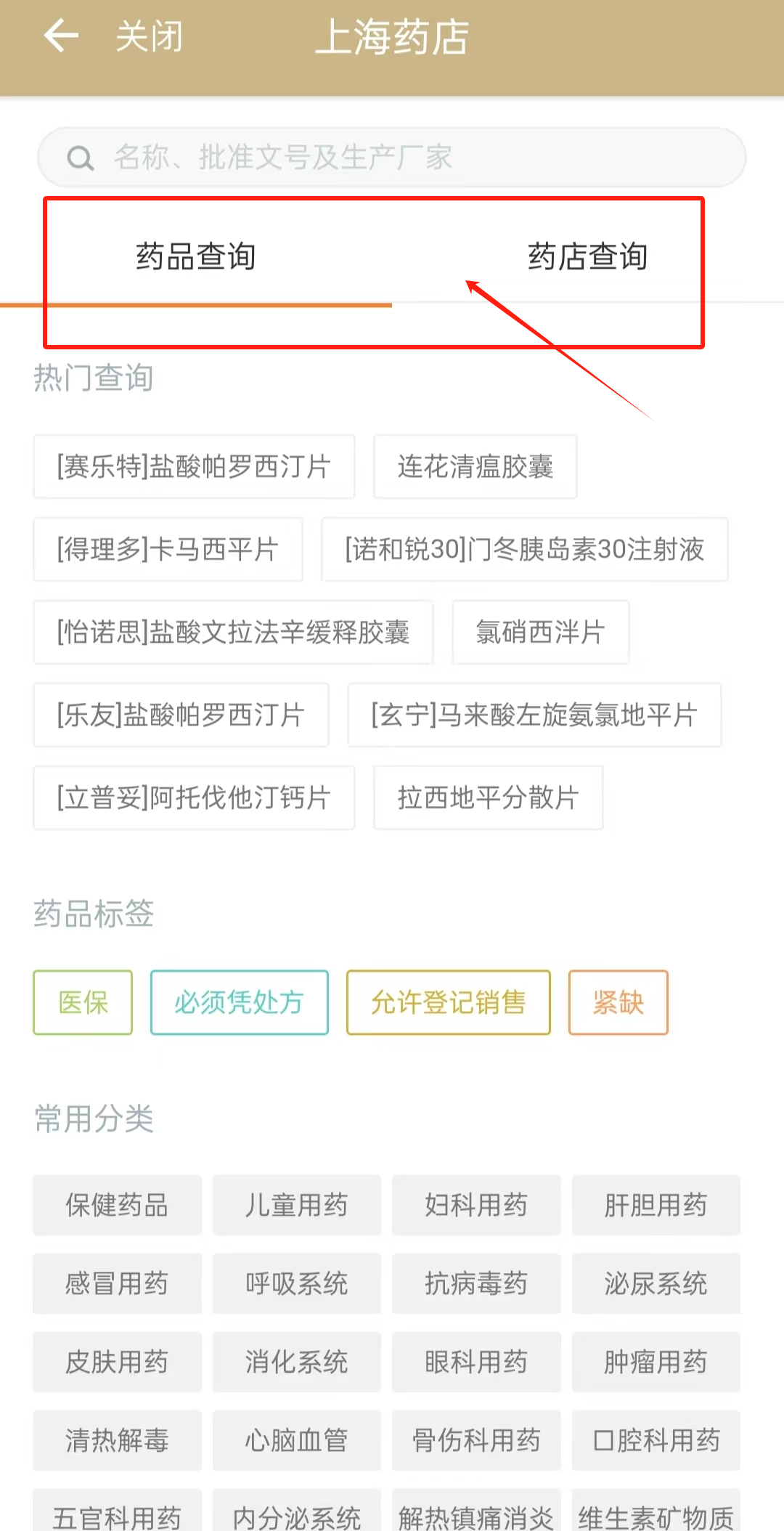Browse the 感冒用药 category
Image resolution: width=784 pixels, height=1531 pixels.
(117, 1283)
